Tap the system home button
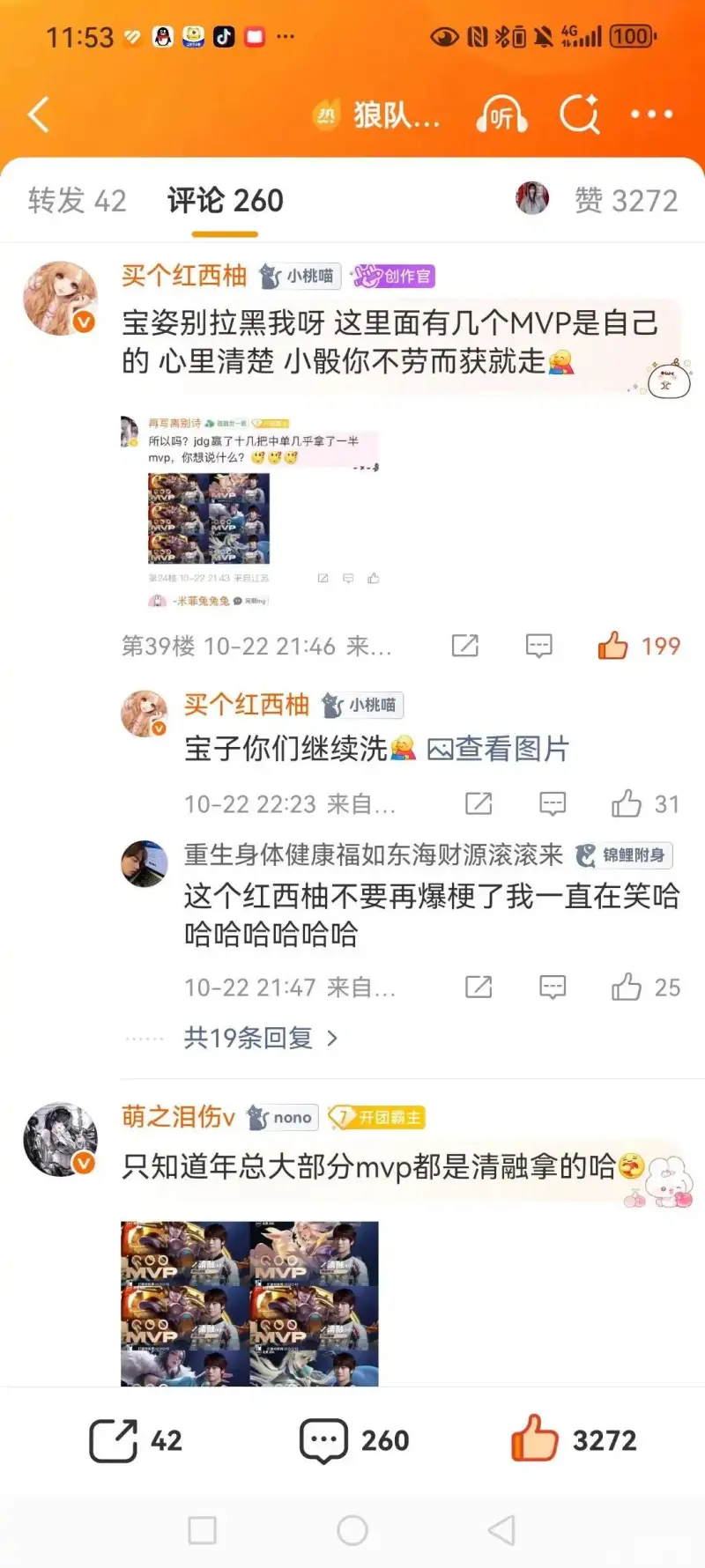 click(x=352, y=1530)
